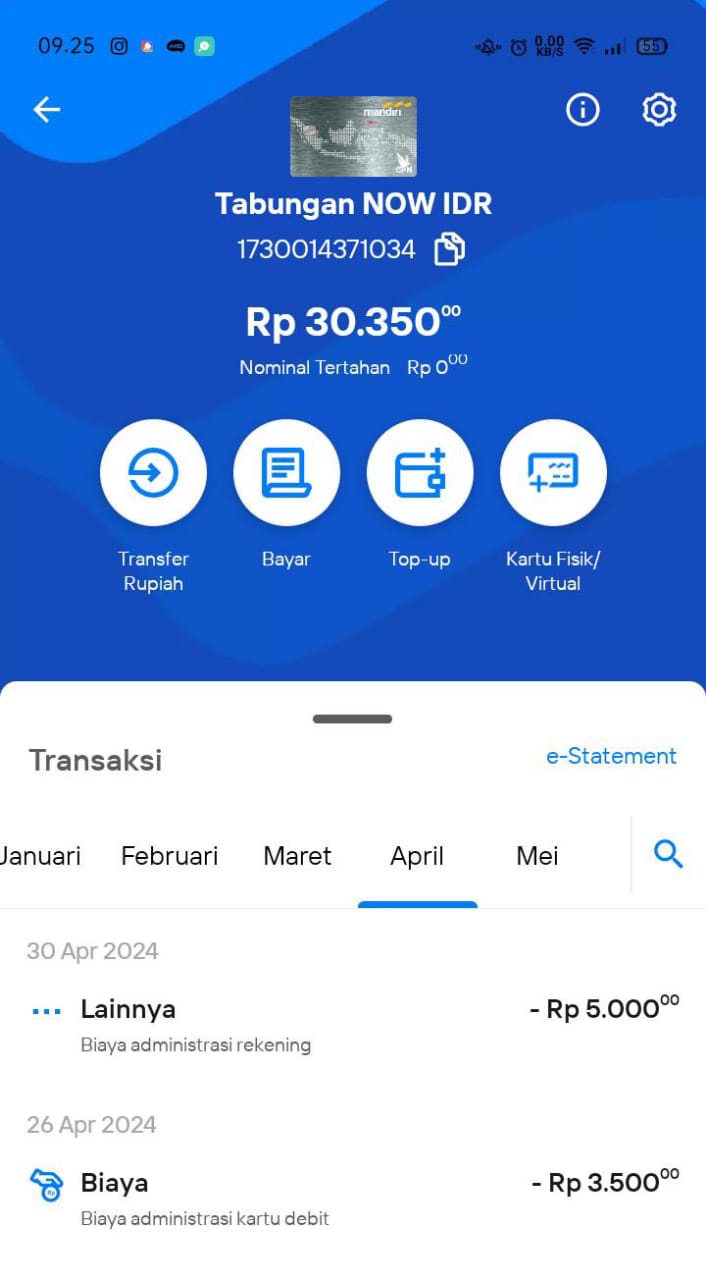The image size is (706, 1280).
Task: Tap the Mandiri debit card image
Action: tap(353, 136)
